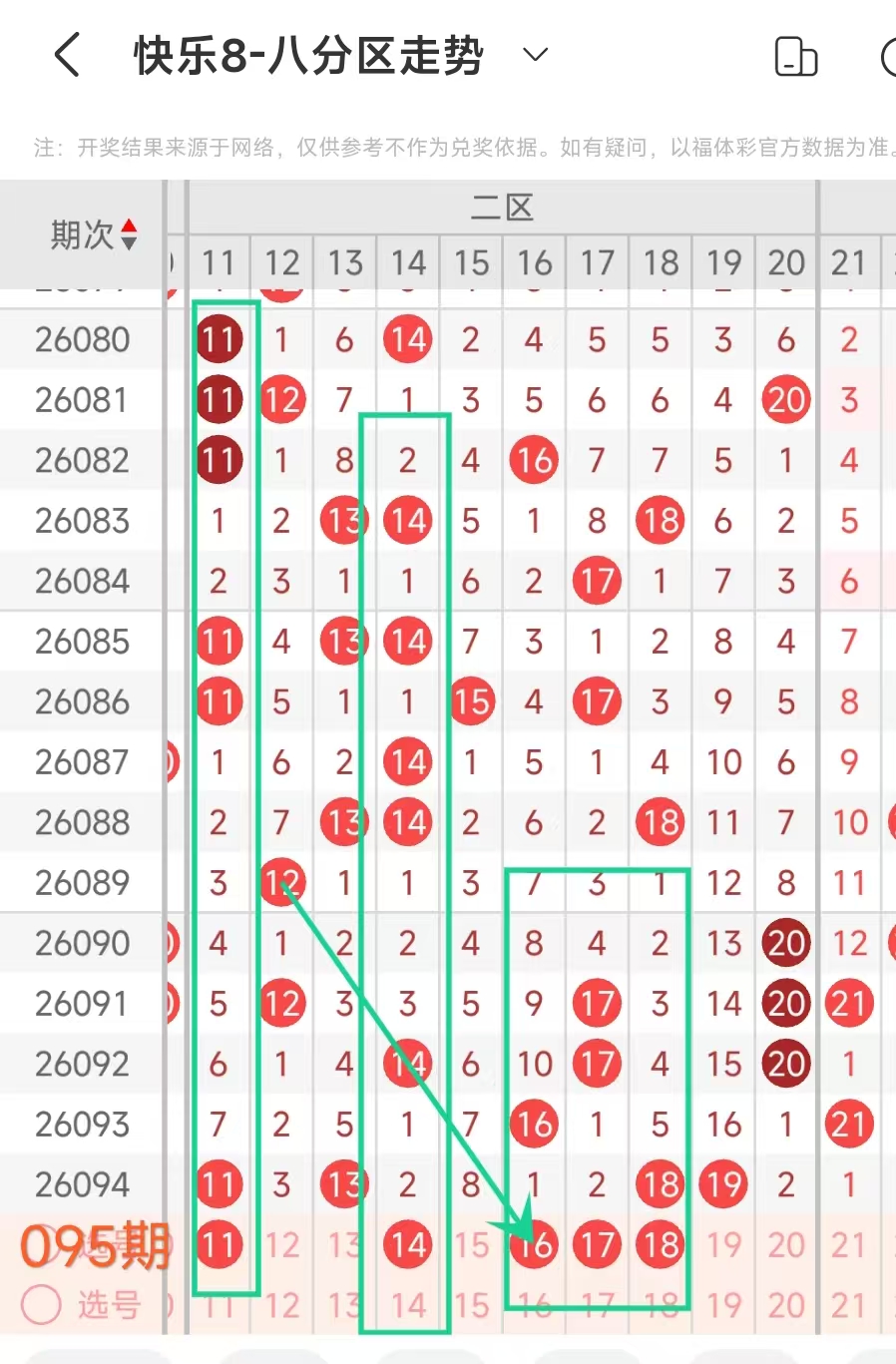Select the 选号 radio circle at bottom
The width and height of the screenshot is (896, 1364).
[41, 1304]
